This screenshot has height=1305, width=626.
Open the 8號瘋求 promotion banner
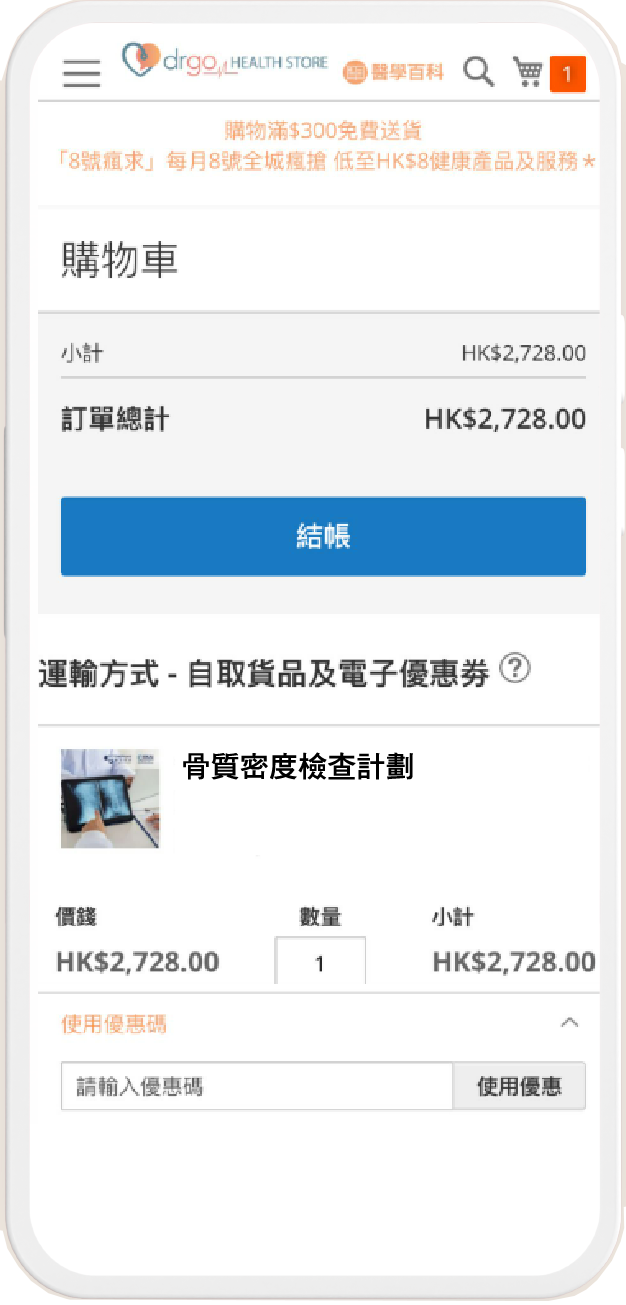tap(324, 161)
